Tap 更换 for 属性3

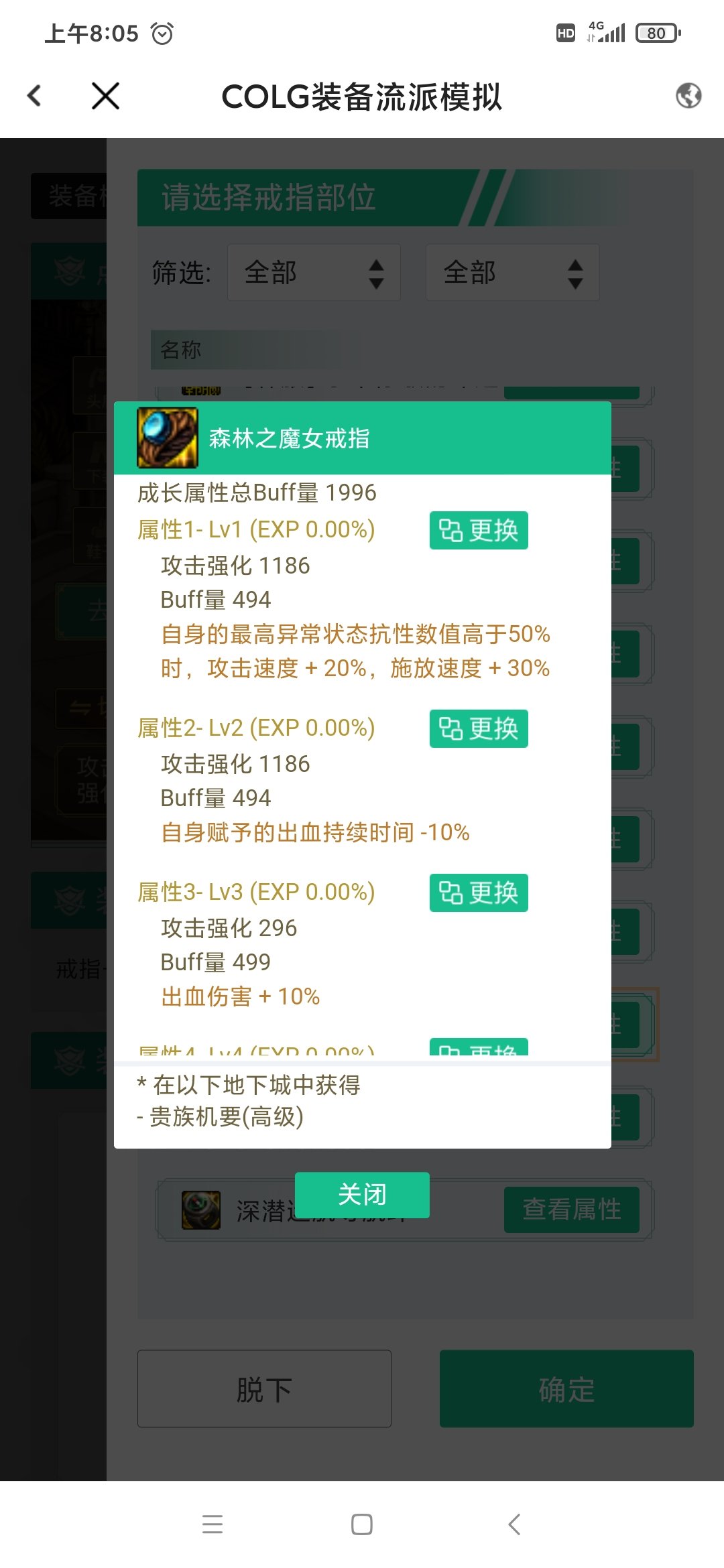click(x=478, y=893)
